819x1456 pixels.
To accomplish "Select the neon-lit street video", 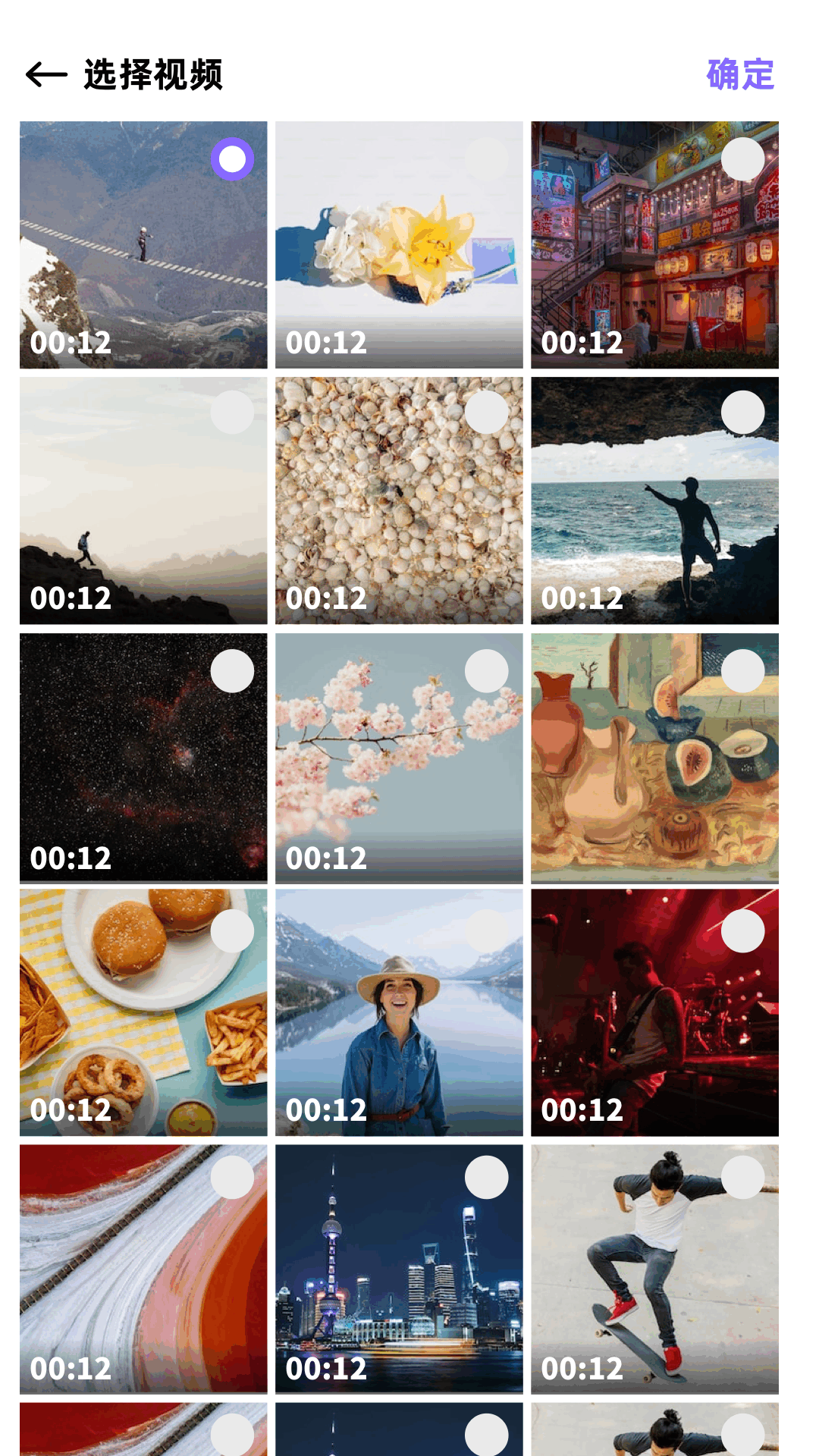I will (x=742, y=159).
